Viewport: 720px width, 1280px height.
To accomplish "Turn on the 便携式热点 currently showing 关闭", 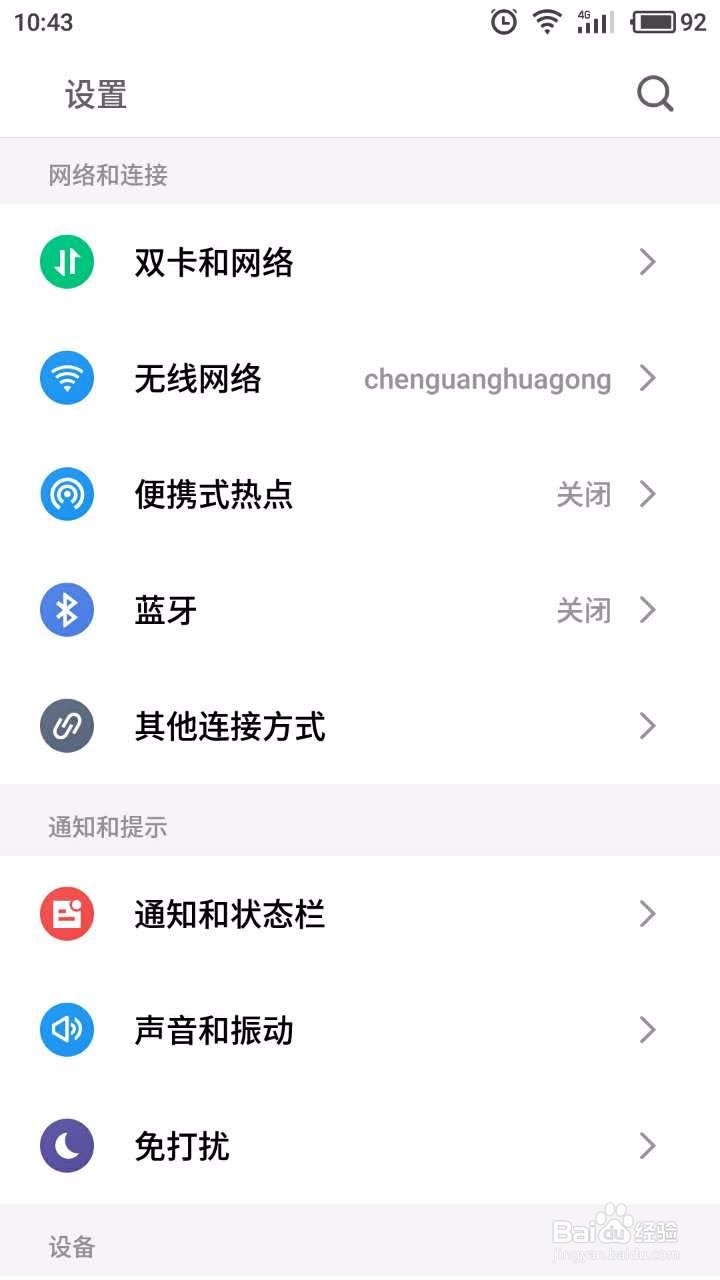I will click(584, 494).
